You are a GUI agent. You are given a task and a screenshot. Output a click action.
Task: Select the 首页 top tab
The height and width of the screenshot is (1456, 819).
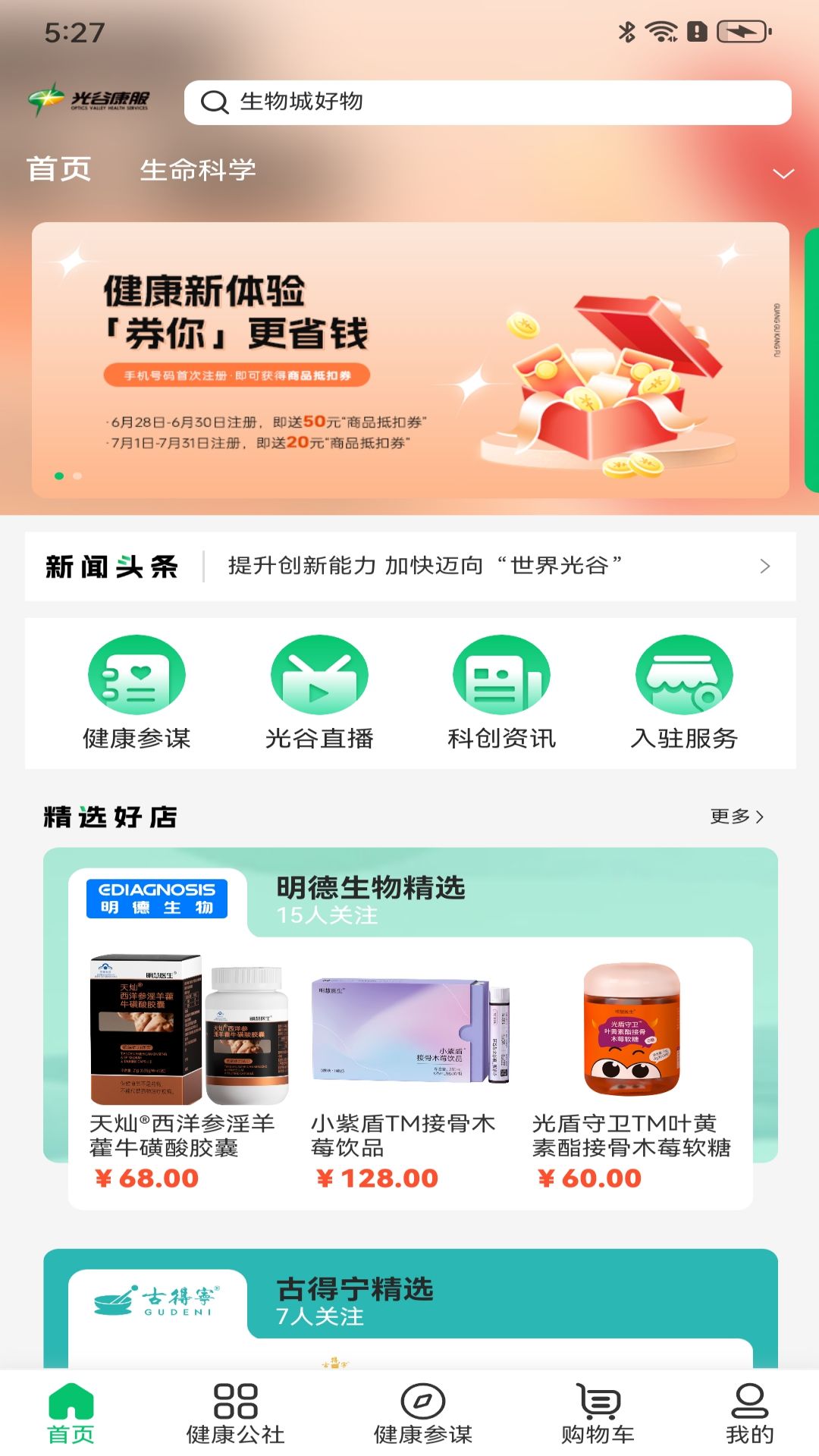[x=59, y=169]
